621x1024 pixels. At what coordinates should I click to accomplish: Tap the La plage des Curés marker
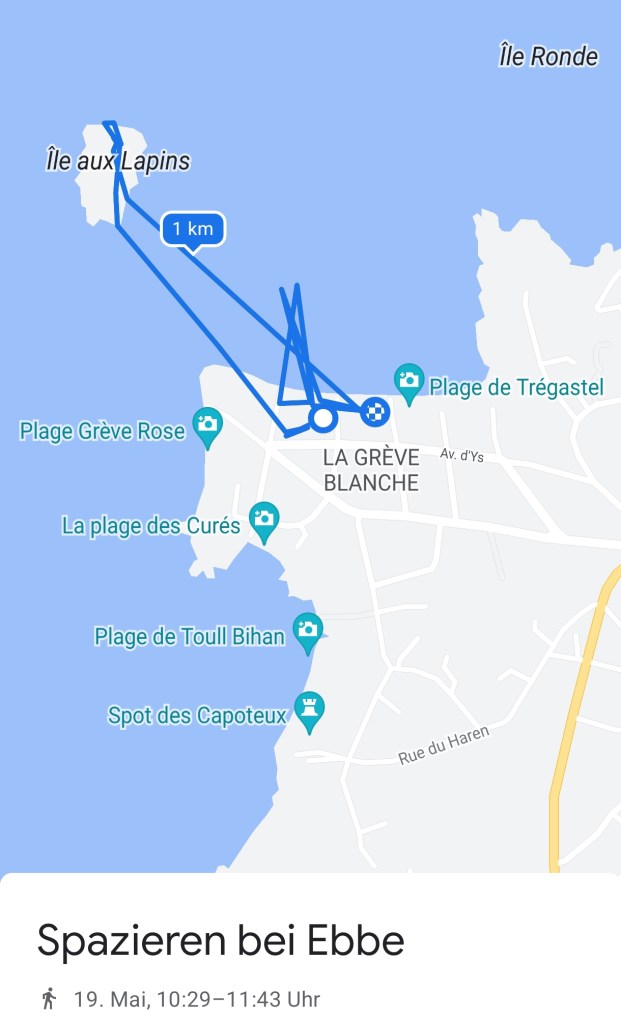point(264,518)
